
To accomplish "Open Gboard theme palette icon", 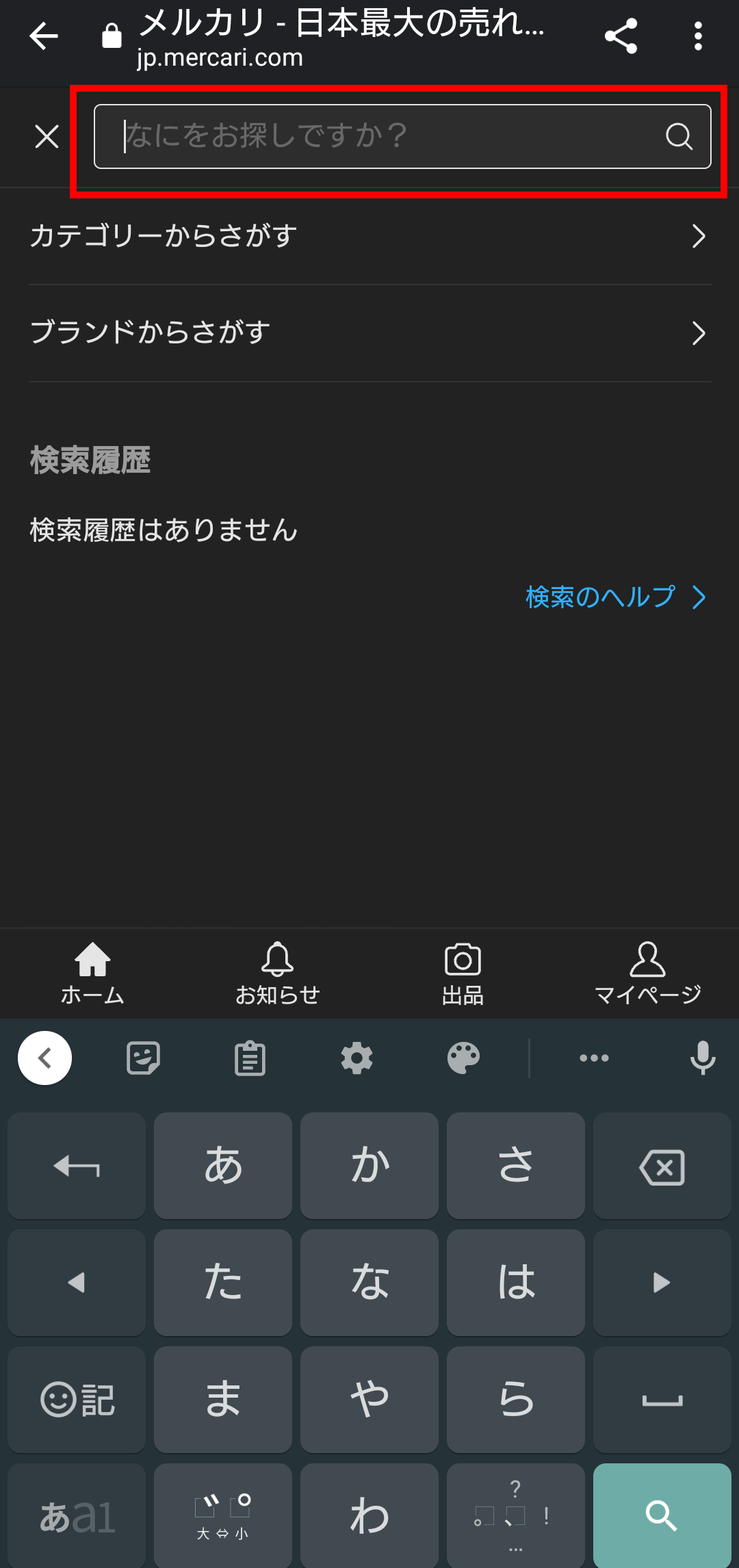I will coord(464,1058).
